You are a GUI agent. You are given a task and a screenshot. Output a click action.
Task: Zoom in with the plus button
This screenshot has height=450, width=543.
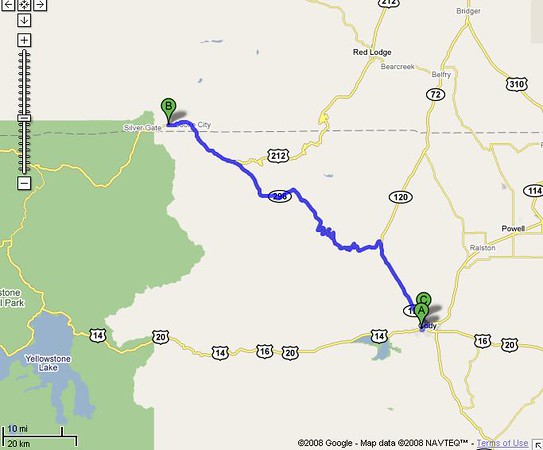coord(24,40)
